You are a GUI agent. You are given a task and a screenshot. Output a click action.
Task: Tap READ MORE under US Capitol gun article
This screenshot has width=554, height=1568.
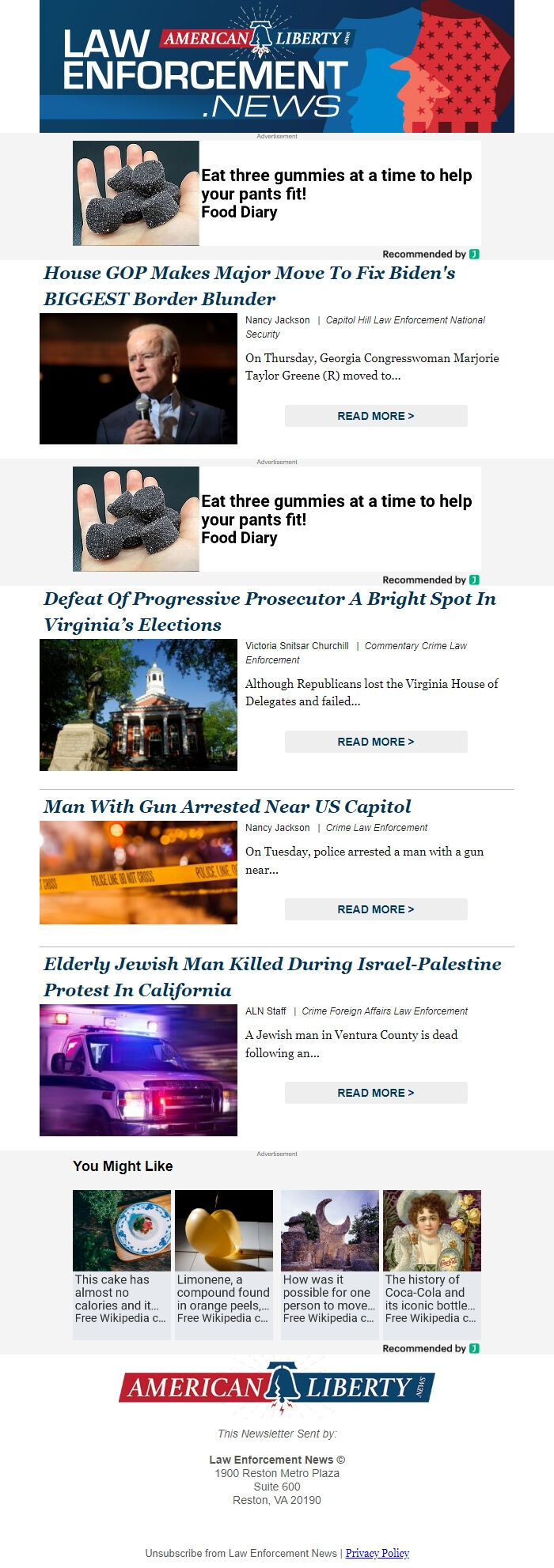[376, 909]
